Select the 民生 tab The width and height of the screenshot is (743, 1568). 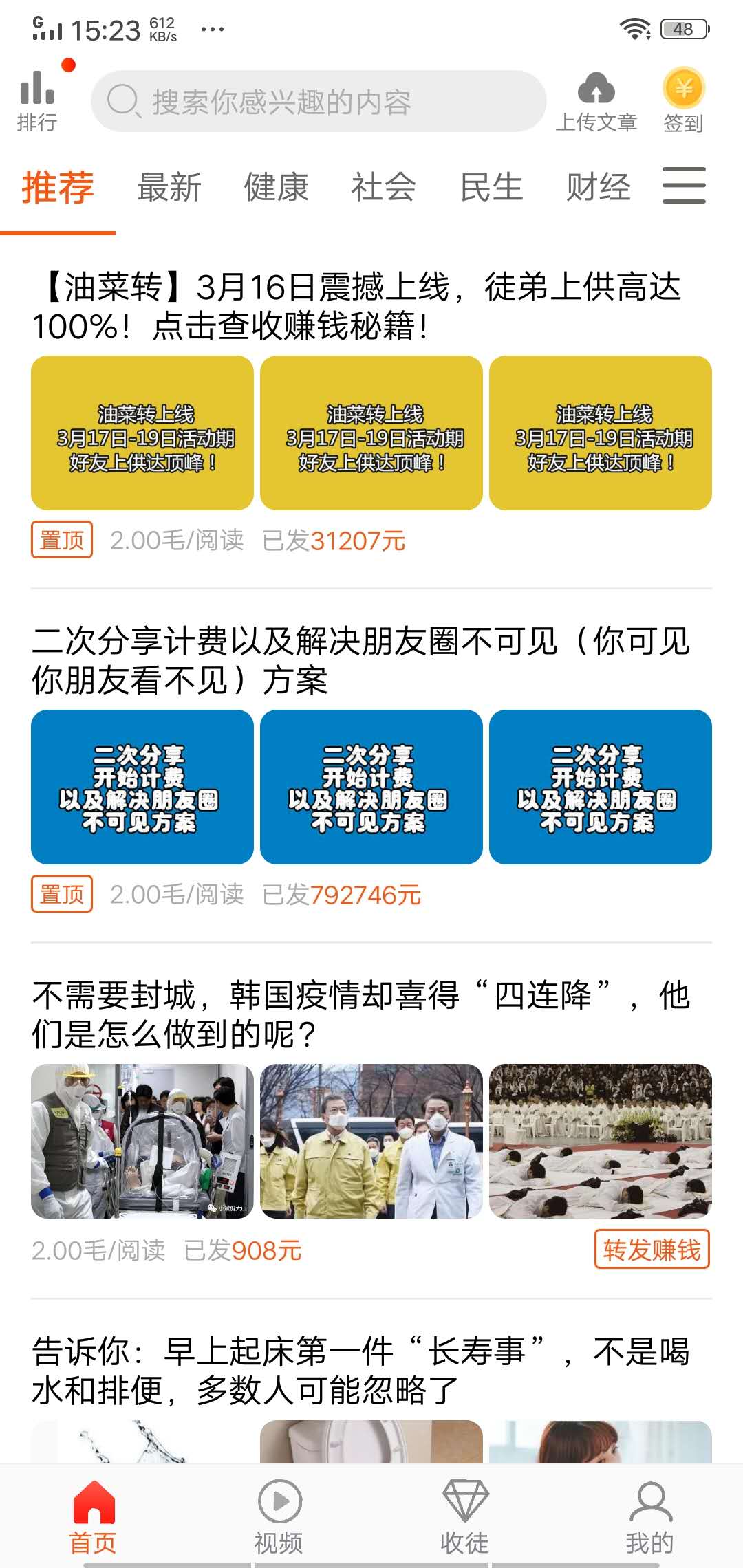pyautogui.click(x=491, y=187)
